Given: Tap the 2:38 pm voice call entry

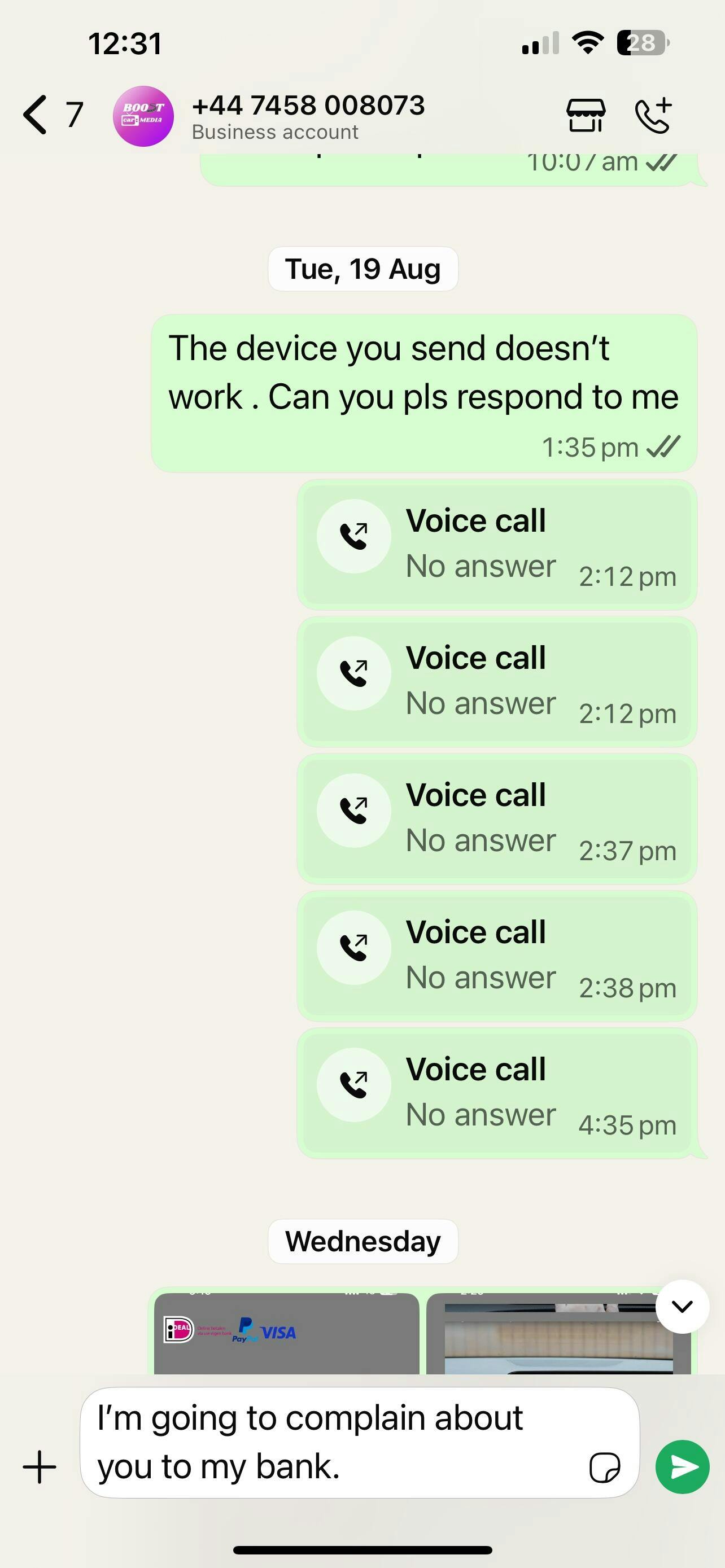Looking at the screenshot, I should coord(497,956).
